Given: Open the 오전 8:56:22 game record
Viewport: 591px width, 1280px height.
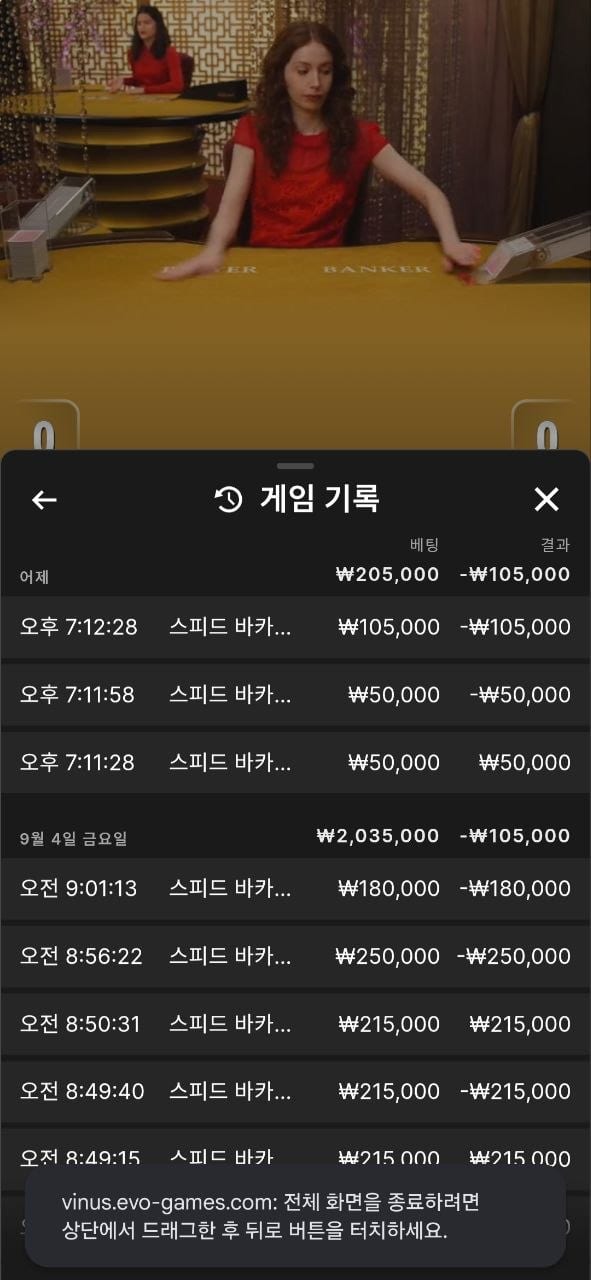Looking at the screenshot, I should pyautogui.click(x=295, y=956).
